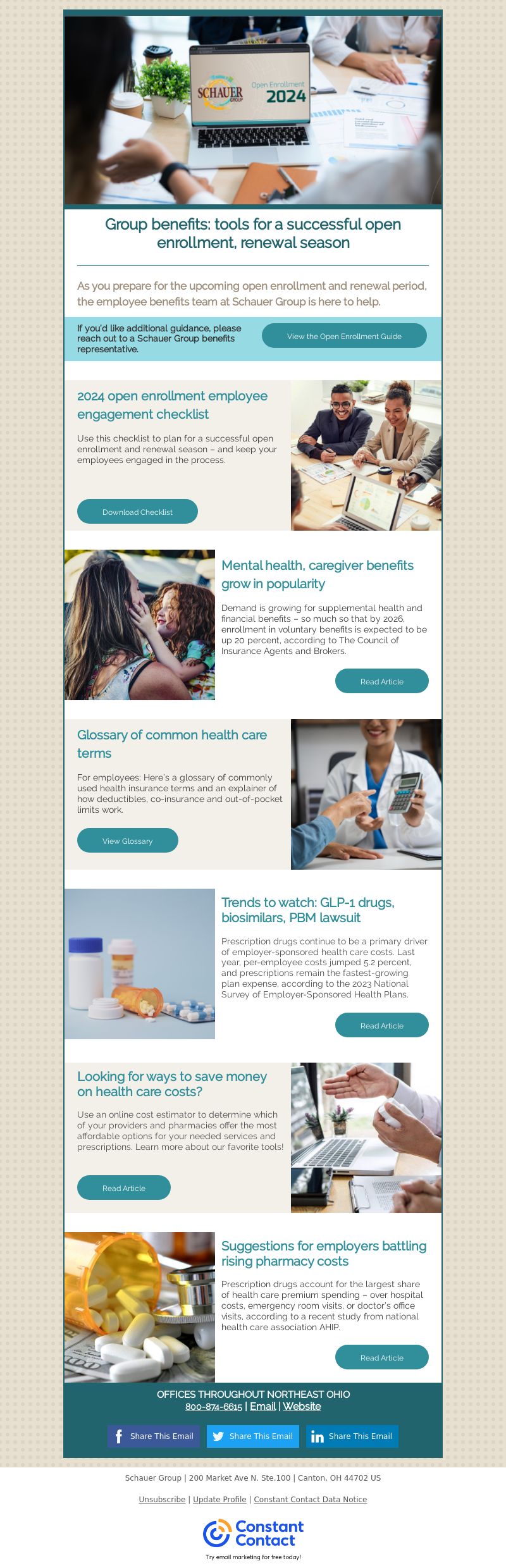The width and height of the screenshot is (506, 1568).
Task: Call the 800-874-6615 phone link
Action: pos(213,1407)
